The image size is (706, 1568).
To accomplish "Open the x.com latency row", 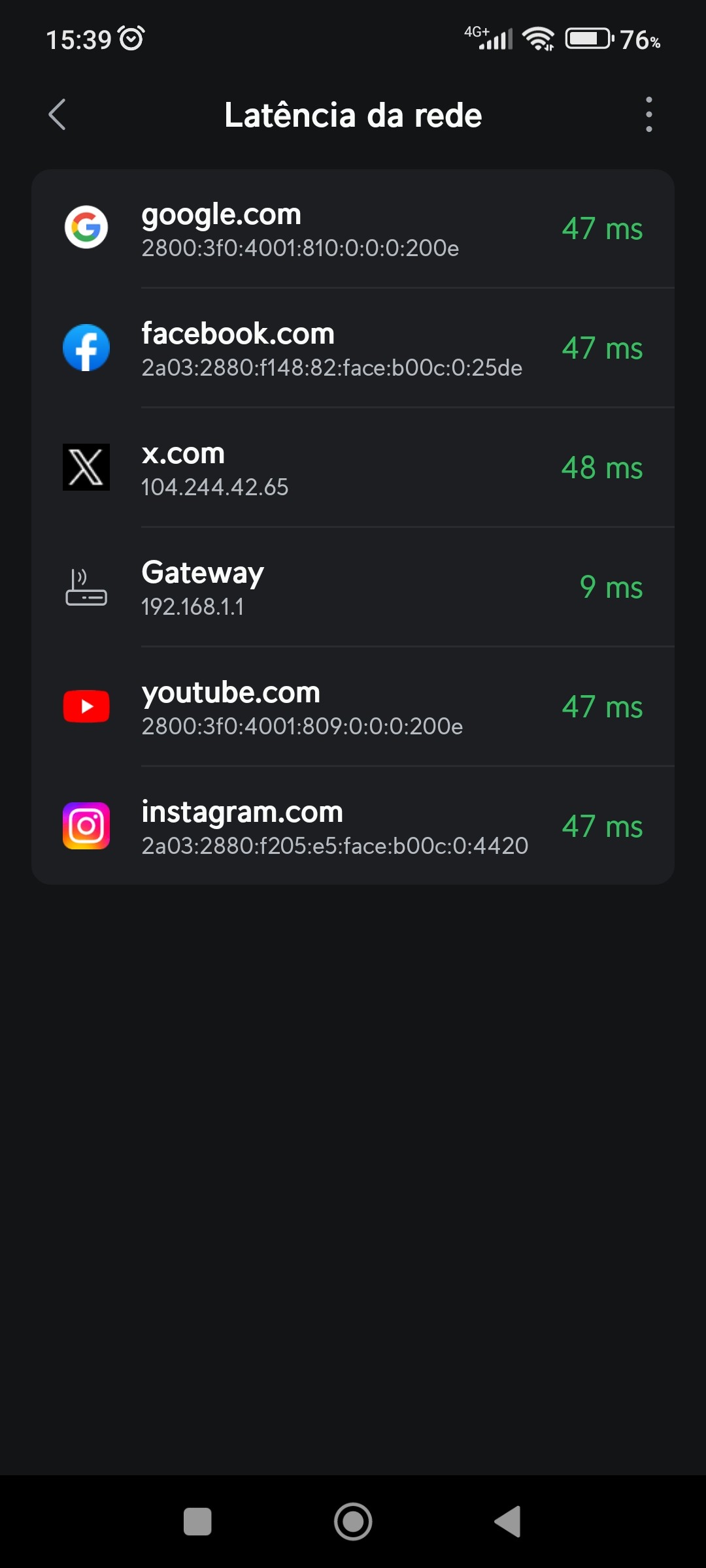I will click(353, 468).
